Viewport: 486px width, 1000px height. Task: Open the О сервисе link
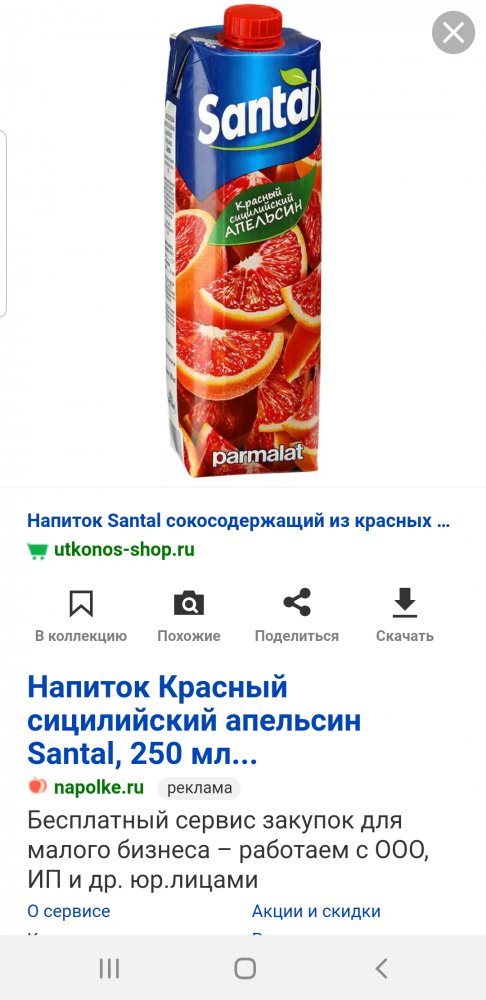[69, 911]
